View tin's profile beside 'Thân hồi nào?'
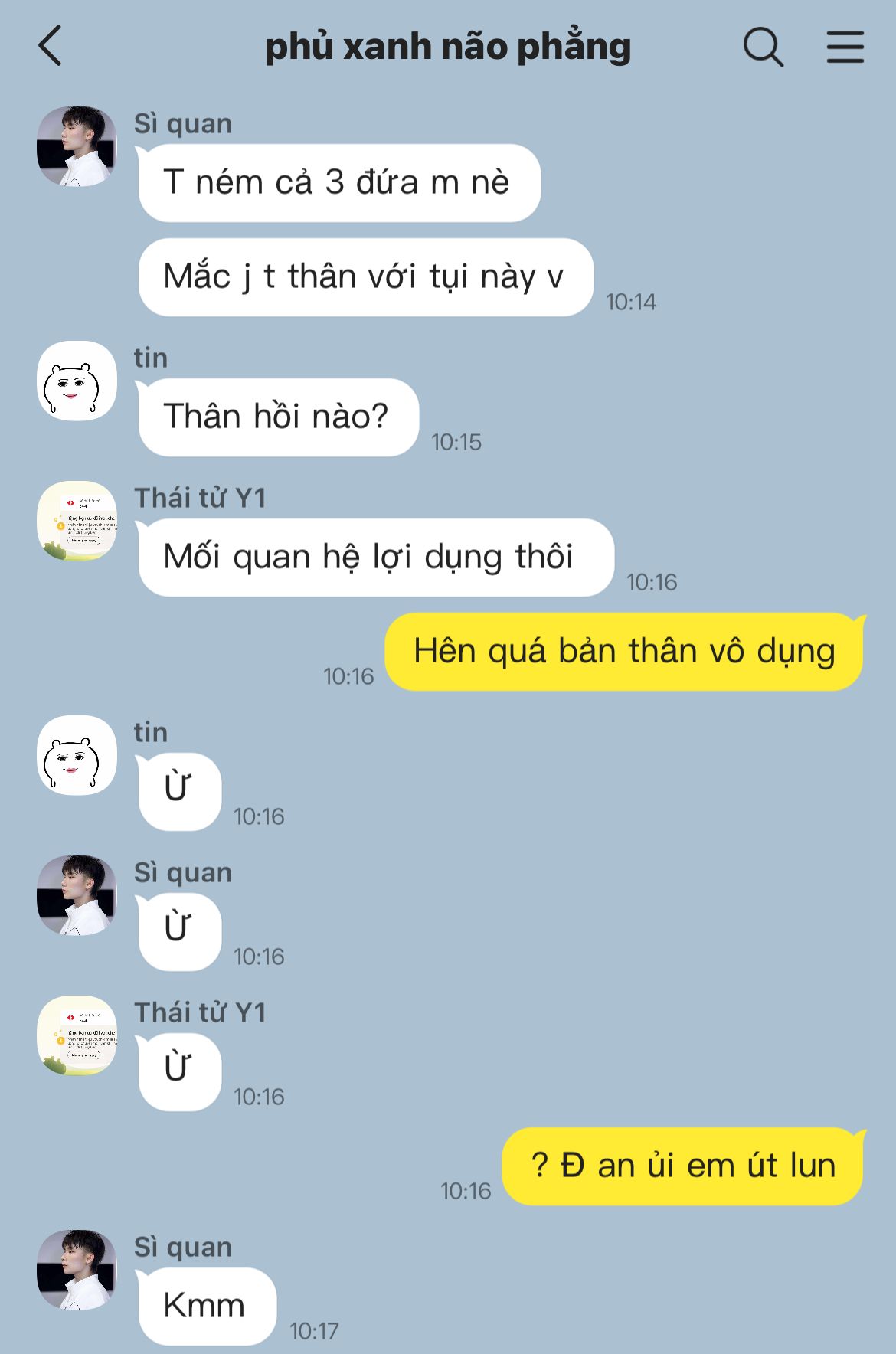896x1354 pixels. (77, 381)
